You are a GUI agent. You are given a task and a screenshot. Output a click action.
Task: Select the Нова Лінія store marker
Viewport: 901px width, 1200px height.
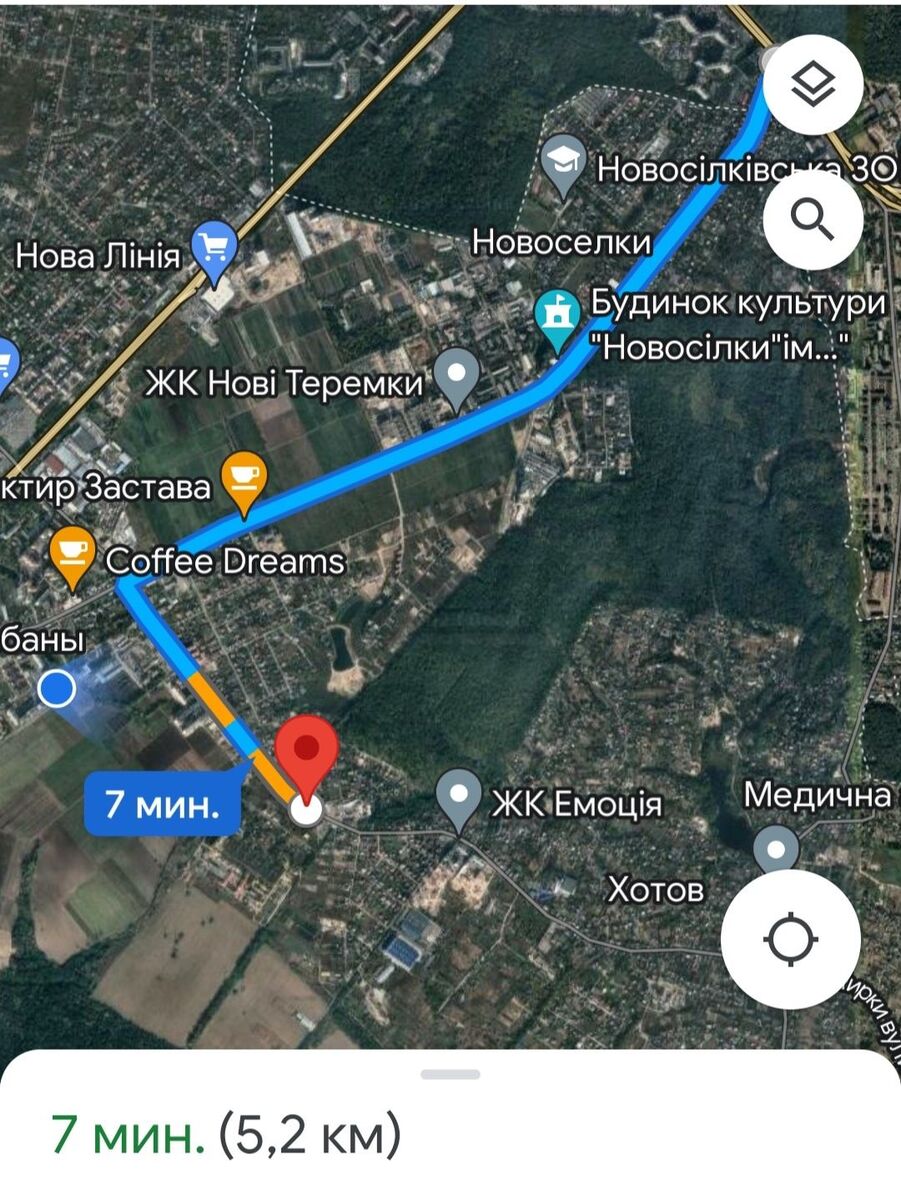214,248
